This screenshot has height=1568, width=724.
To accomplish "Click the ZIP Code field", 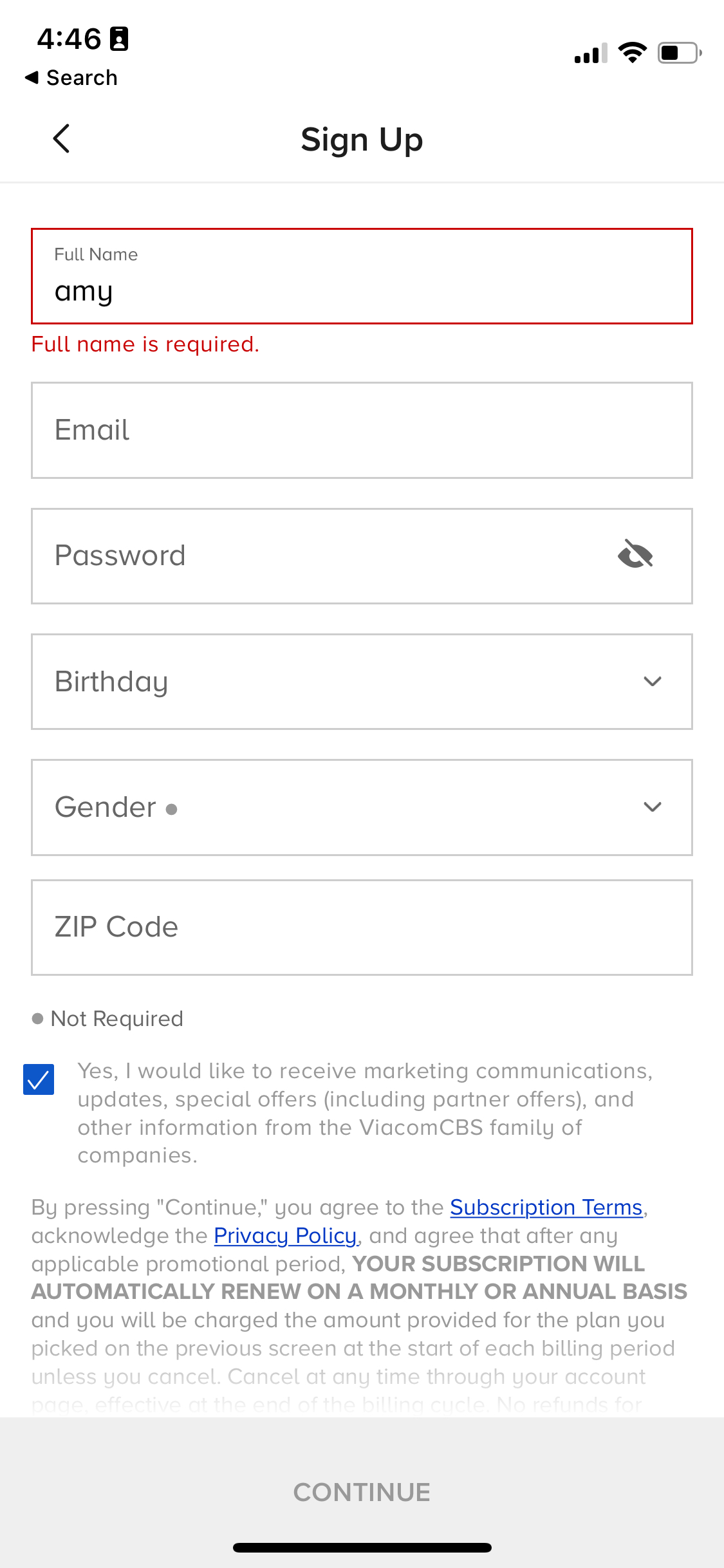I will tap(362, 927).
